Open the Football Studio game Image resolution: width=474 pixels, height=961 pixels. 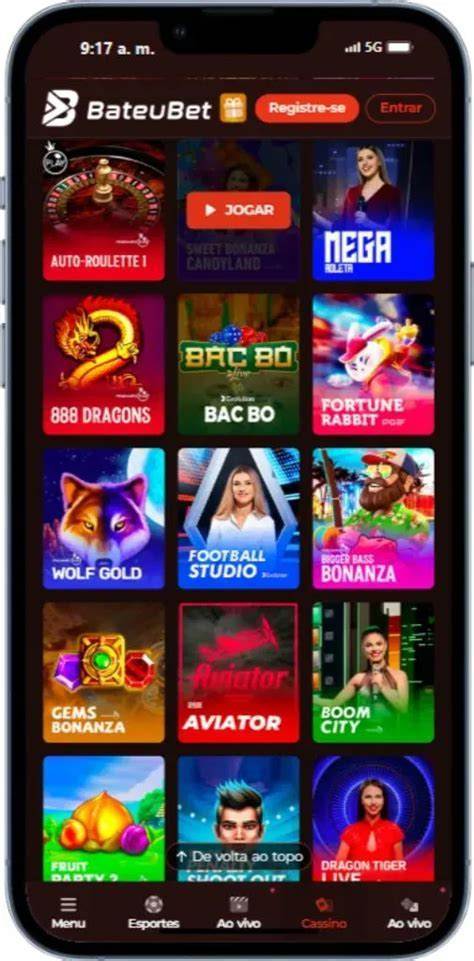point(239,518)
